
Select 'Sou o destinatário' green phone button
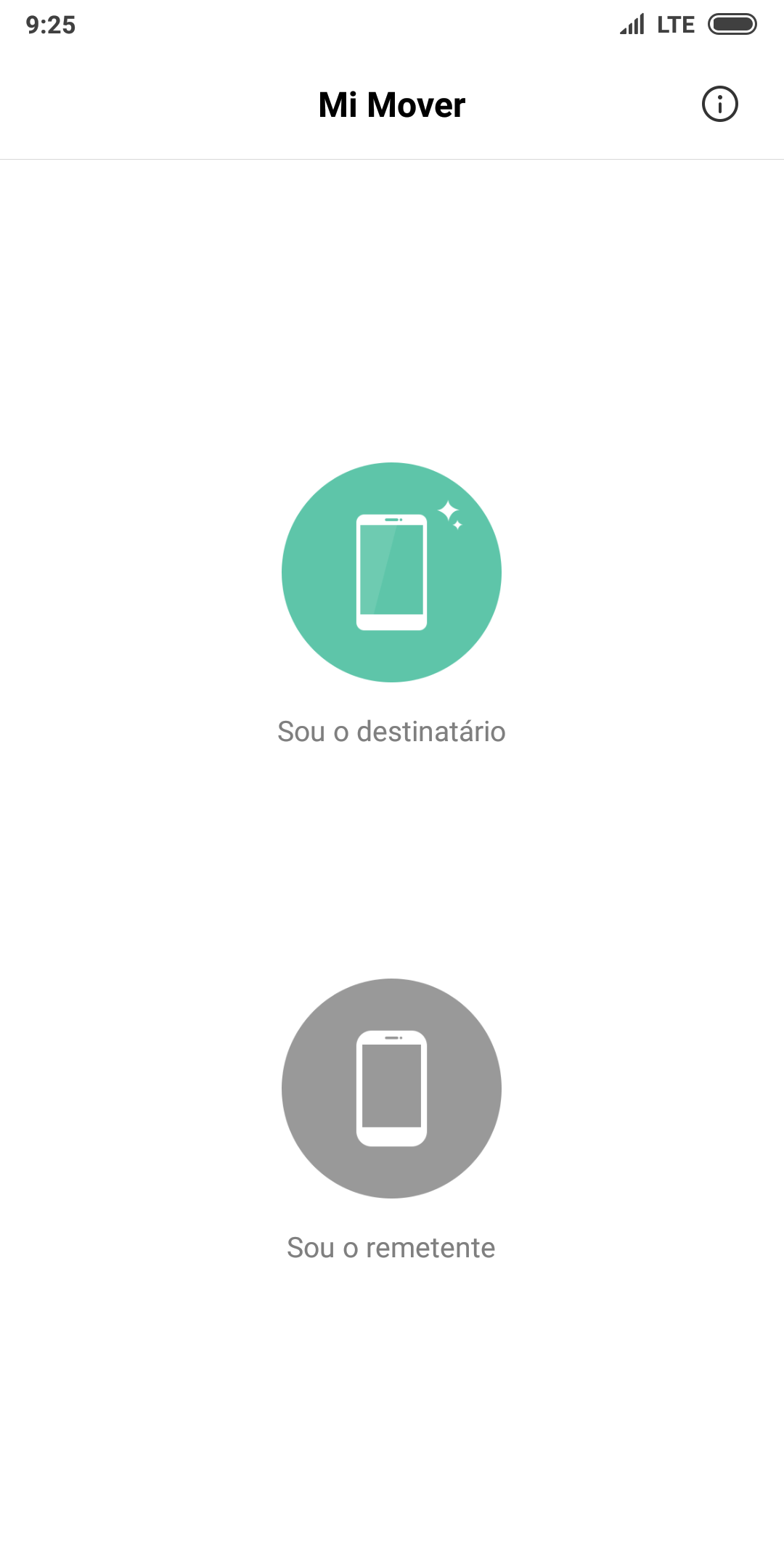click(391, 572)
